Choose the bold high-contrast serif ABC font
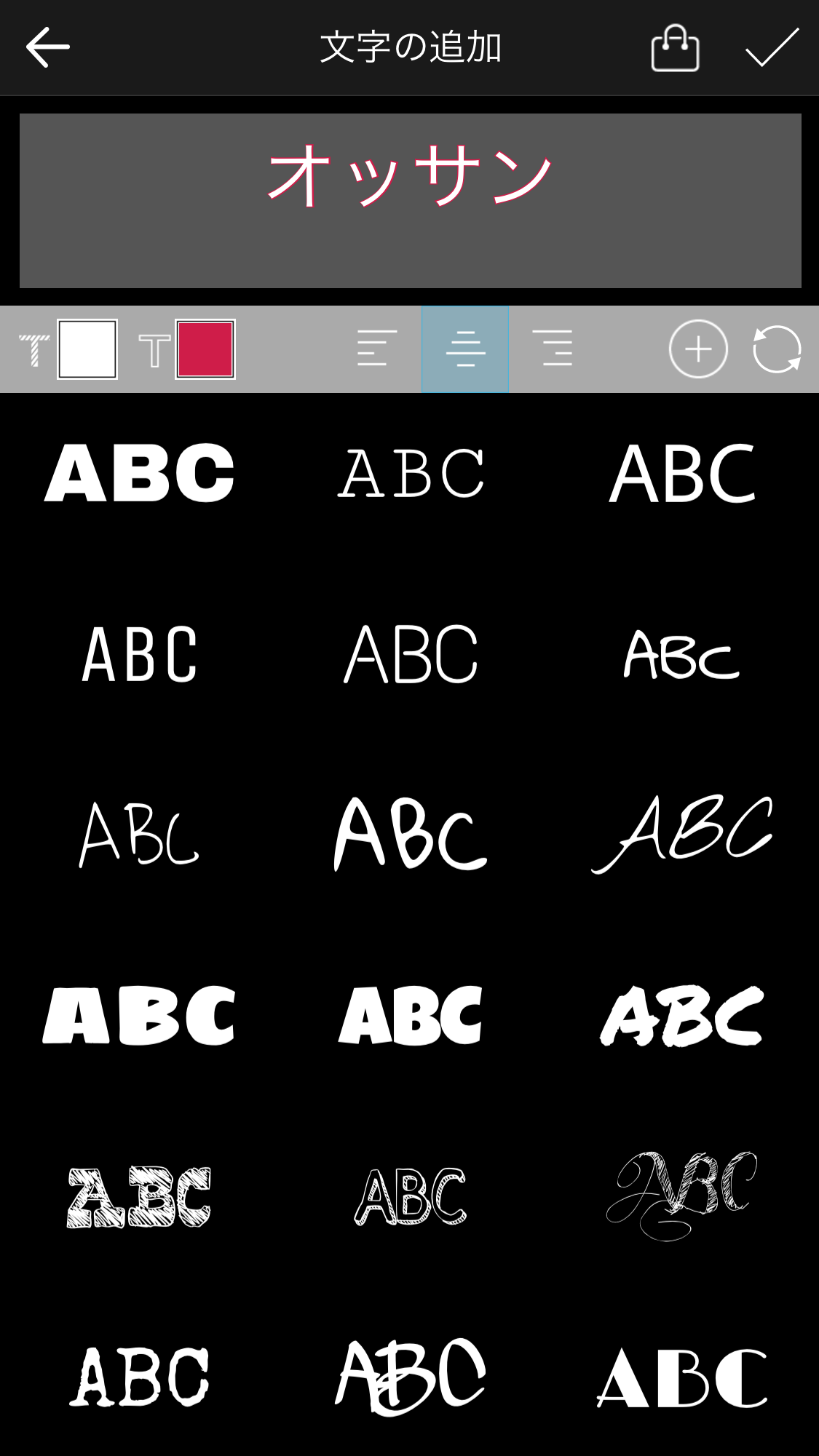 (682, 1377)
